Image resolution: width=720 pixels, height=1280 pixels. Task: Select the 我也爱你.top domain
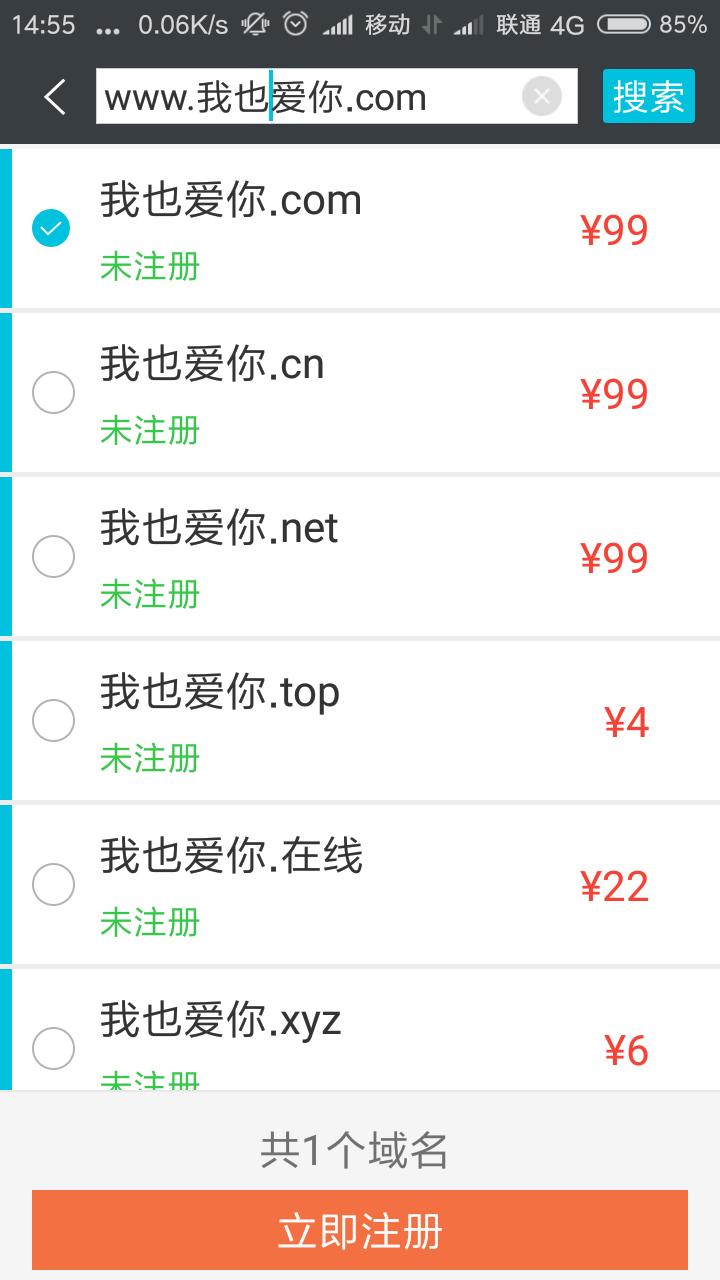53,720
